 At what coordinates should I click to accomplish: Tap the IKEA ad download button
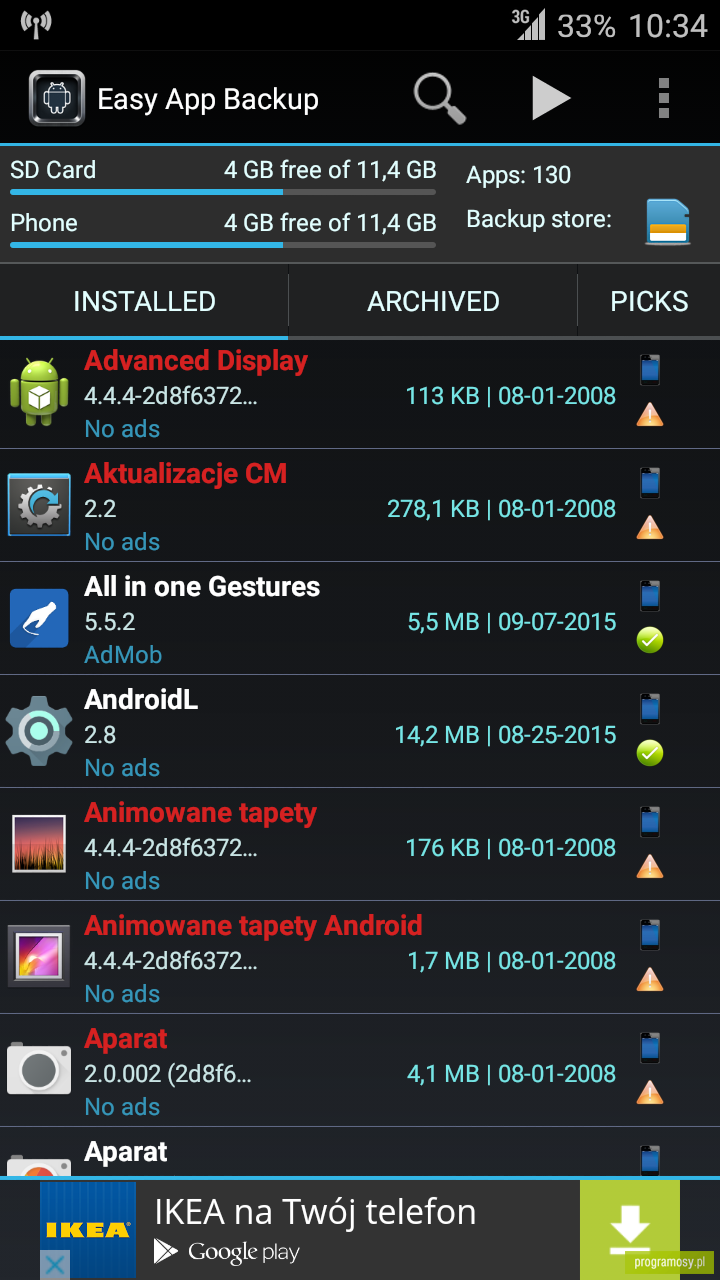(629, 1229)
